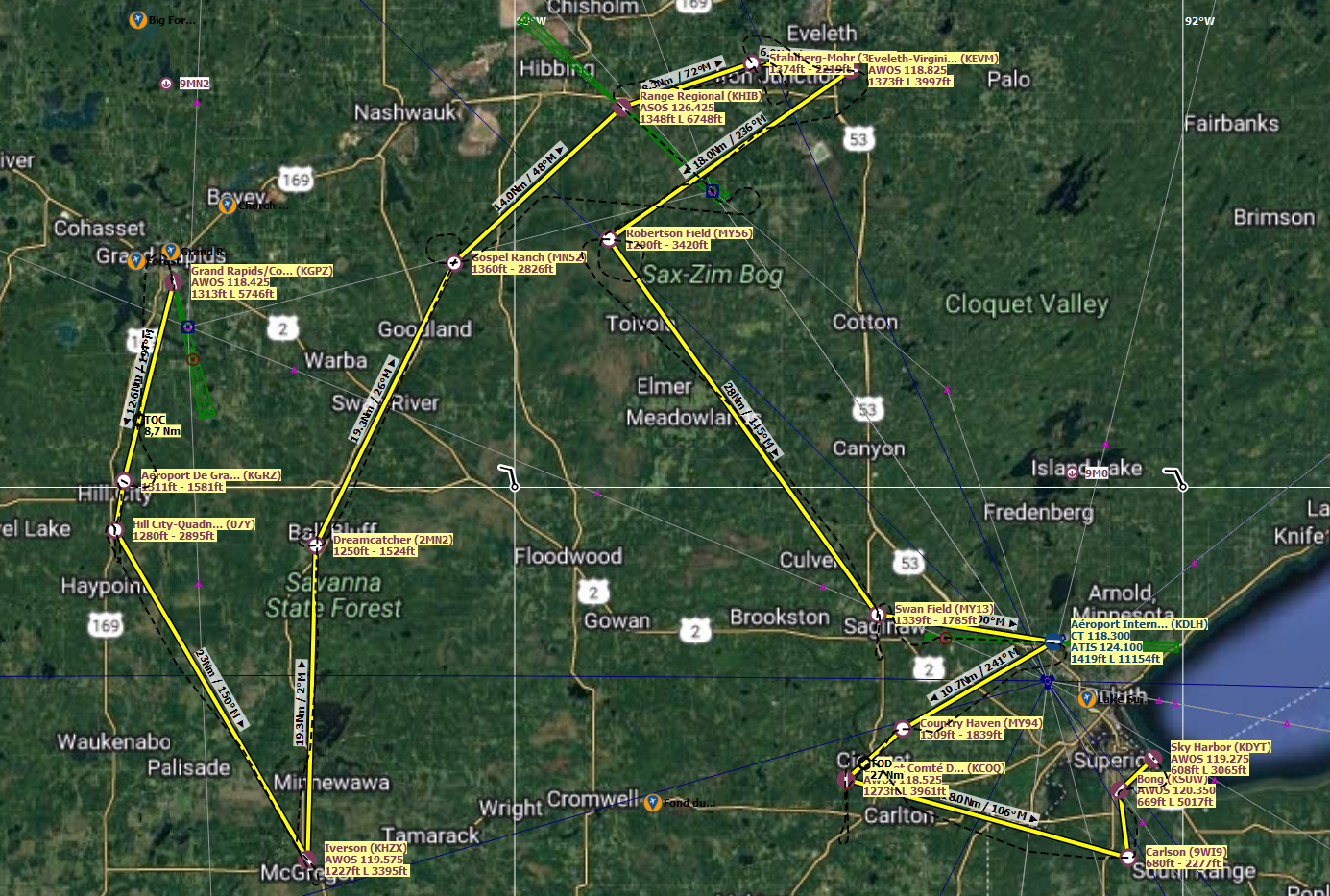Select the Range Regional (KHIB) airport marker
The image size is (1330, 896).
[x=622, y=108]
